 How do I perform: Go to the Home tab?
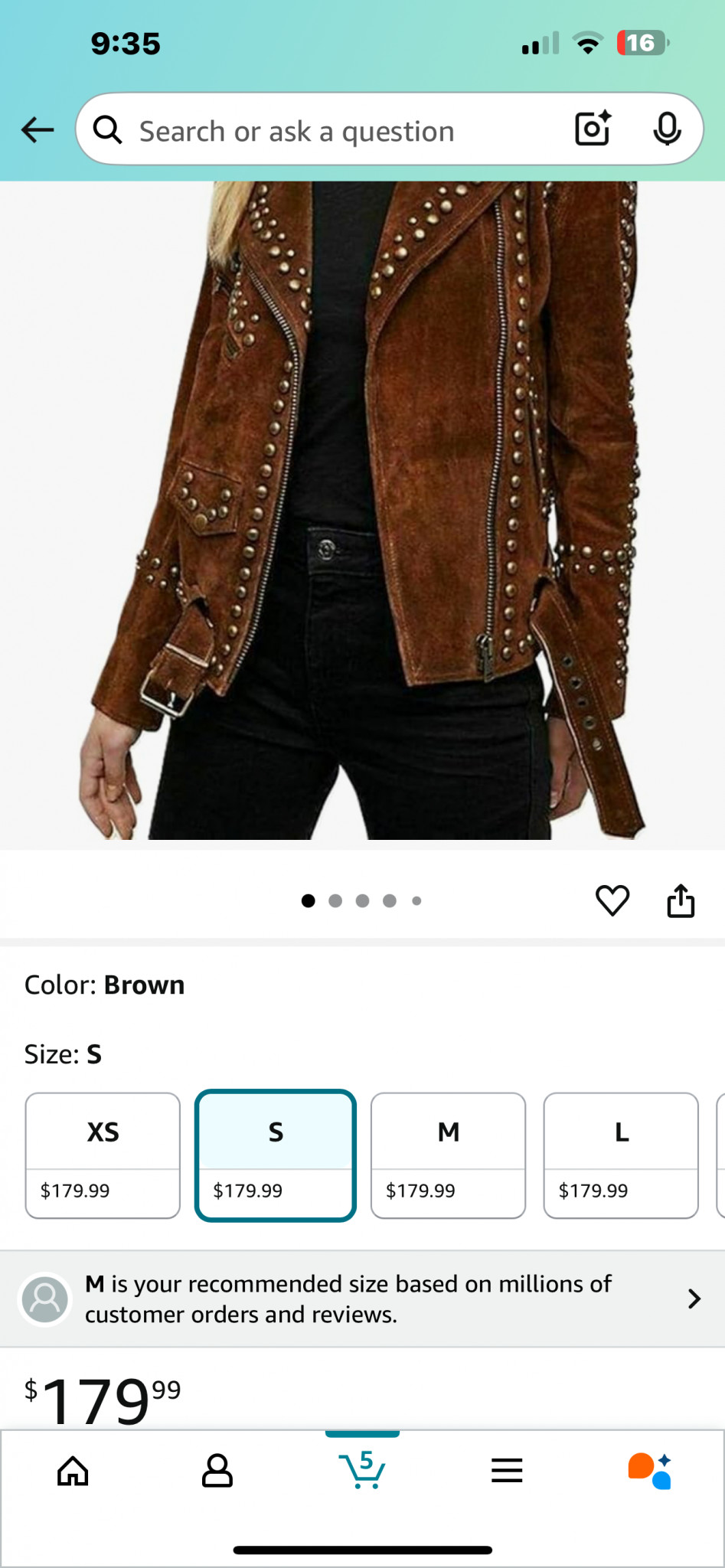[73, 1471]
